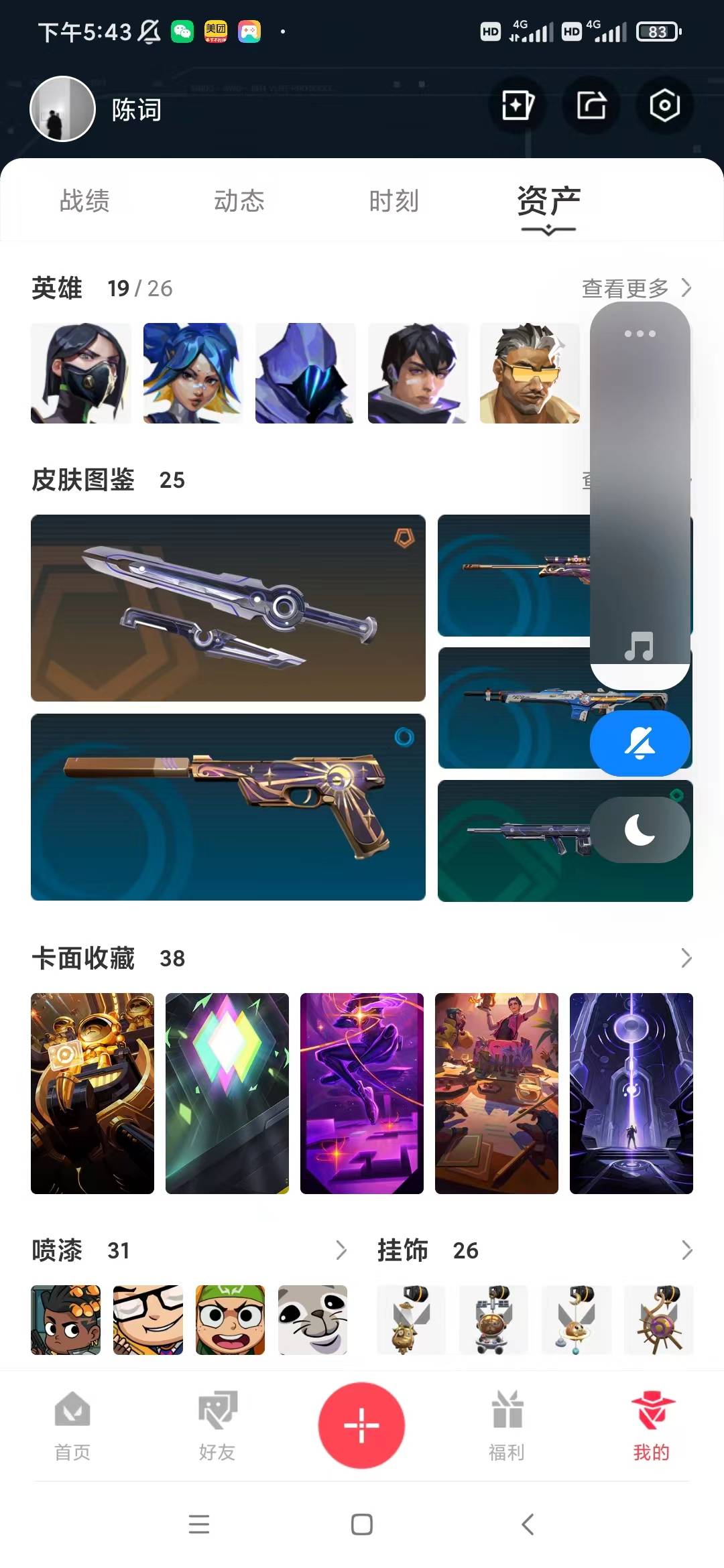Expand the 卡面收藏 collection chevron
Viewport: 724px width, 1568px height.
click(x=686, y=958)
